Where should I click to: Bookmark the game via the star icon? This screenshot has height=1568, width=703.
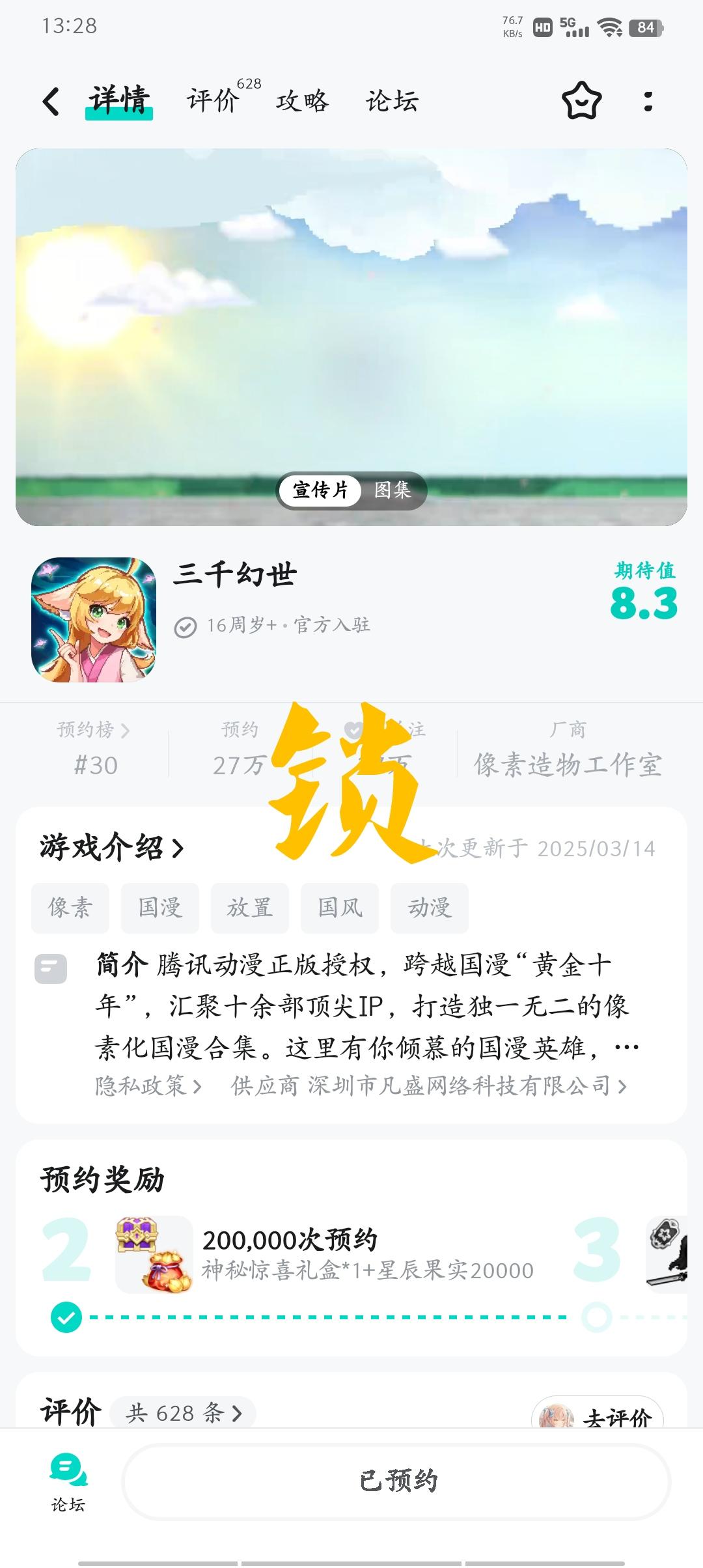click(x=581, y=101)
